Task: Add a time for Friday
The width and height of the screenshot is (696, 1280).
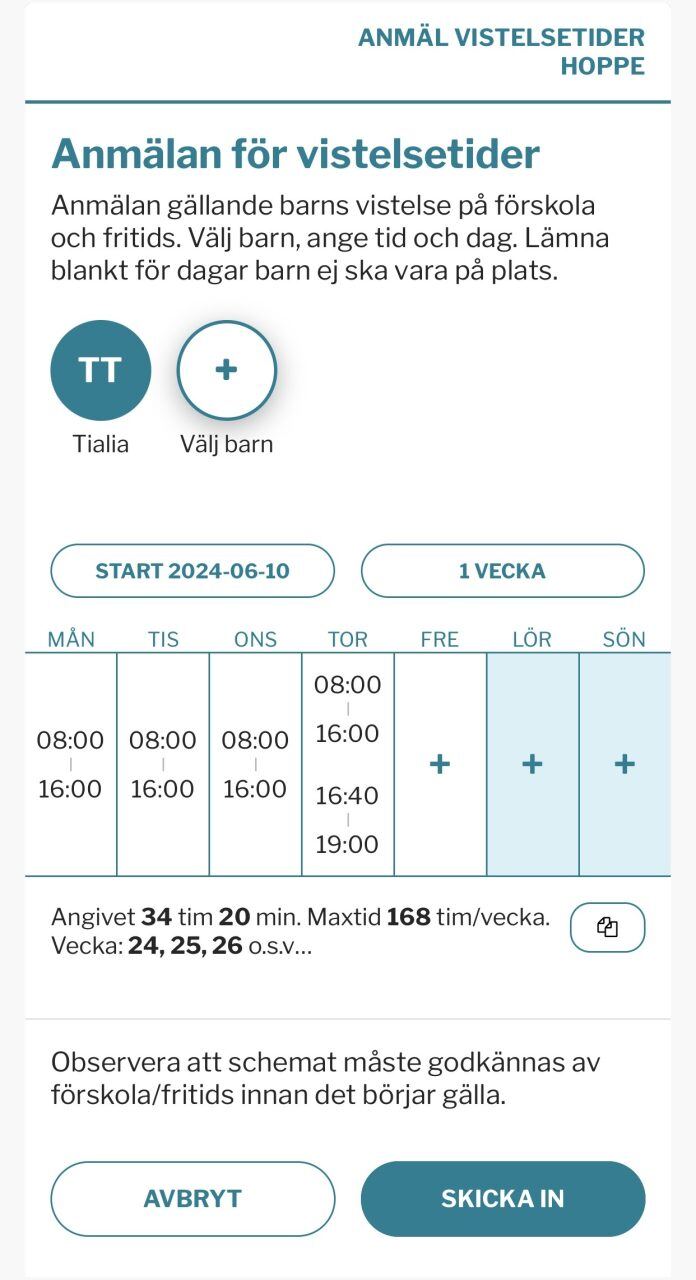Action: [x=440, y=765]
